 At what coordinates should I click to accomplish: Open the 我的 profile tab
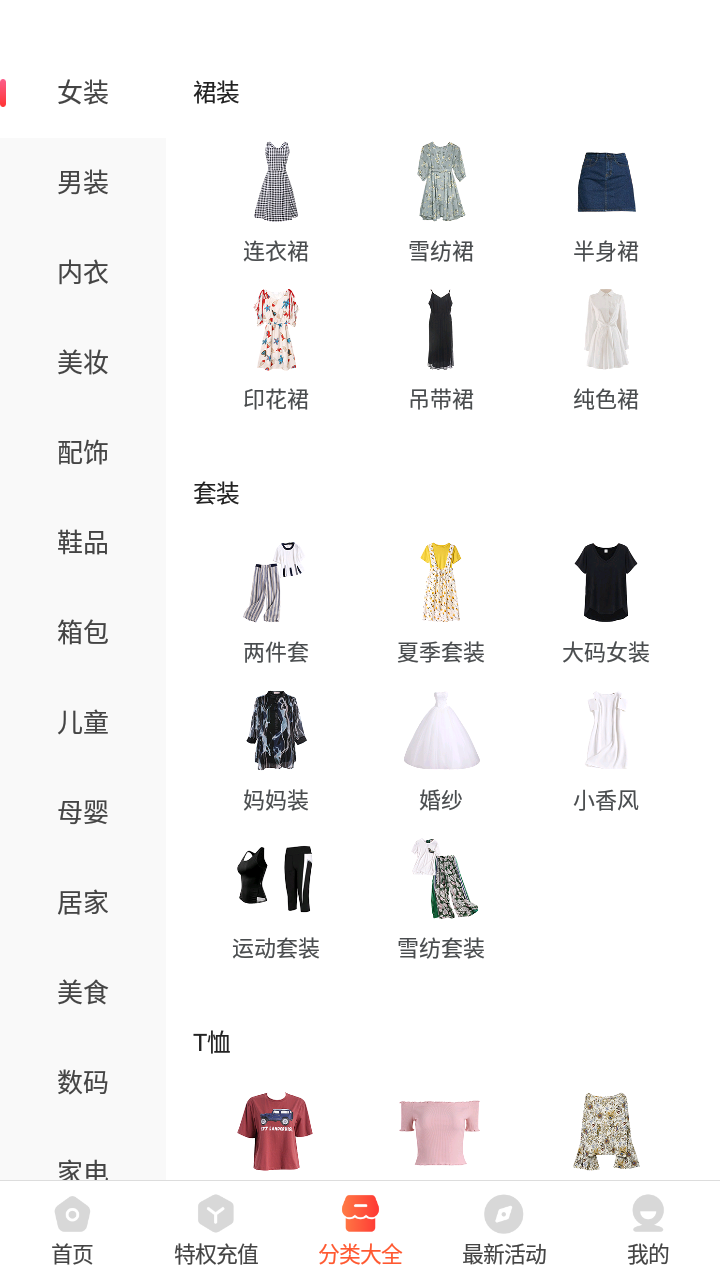(648, 1231)
